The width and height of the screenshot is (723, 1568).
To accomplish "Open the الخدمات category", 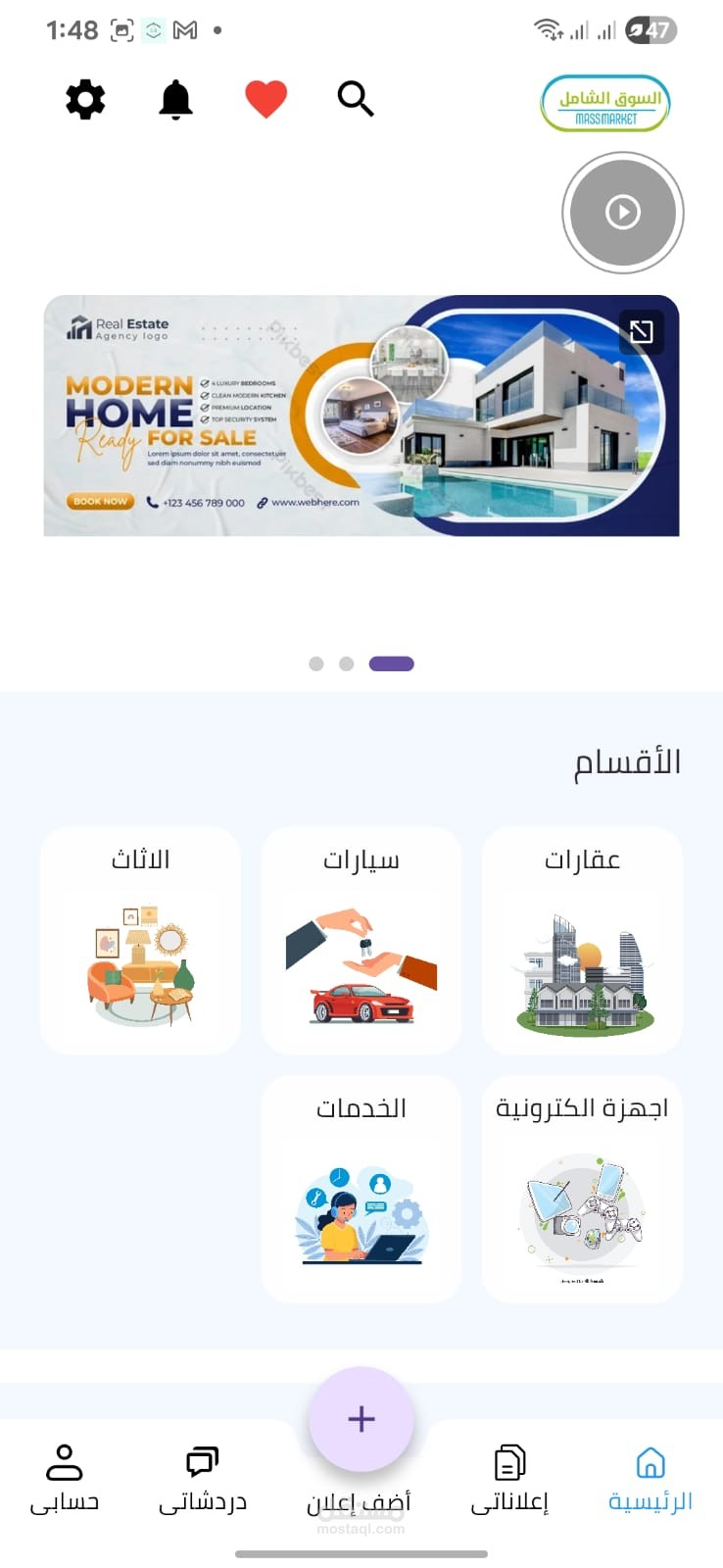I will tap(361, 1189).
